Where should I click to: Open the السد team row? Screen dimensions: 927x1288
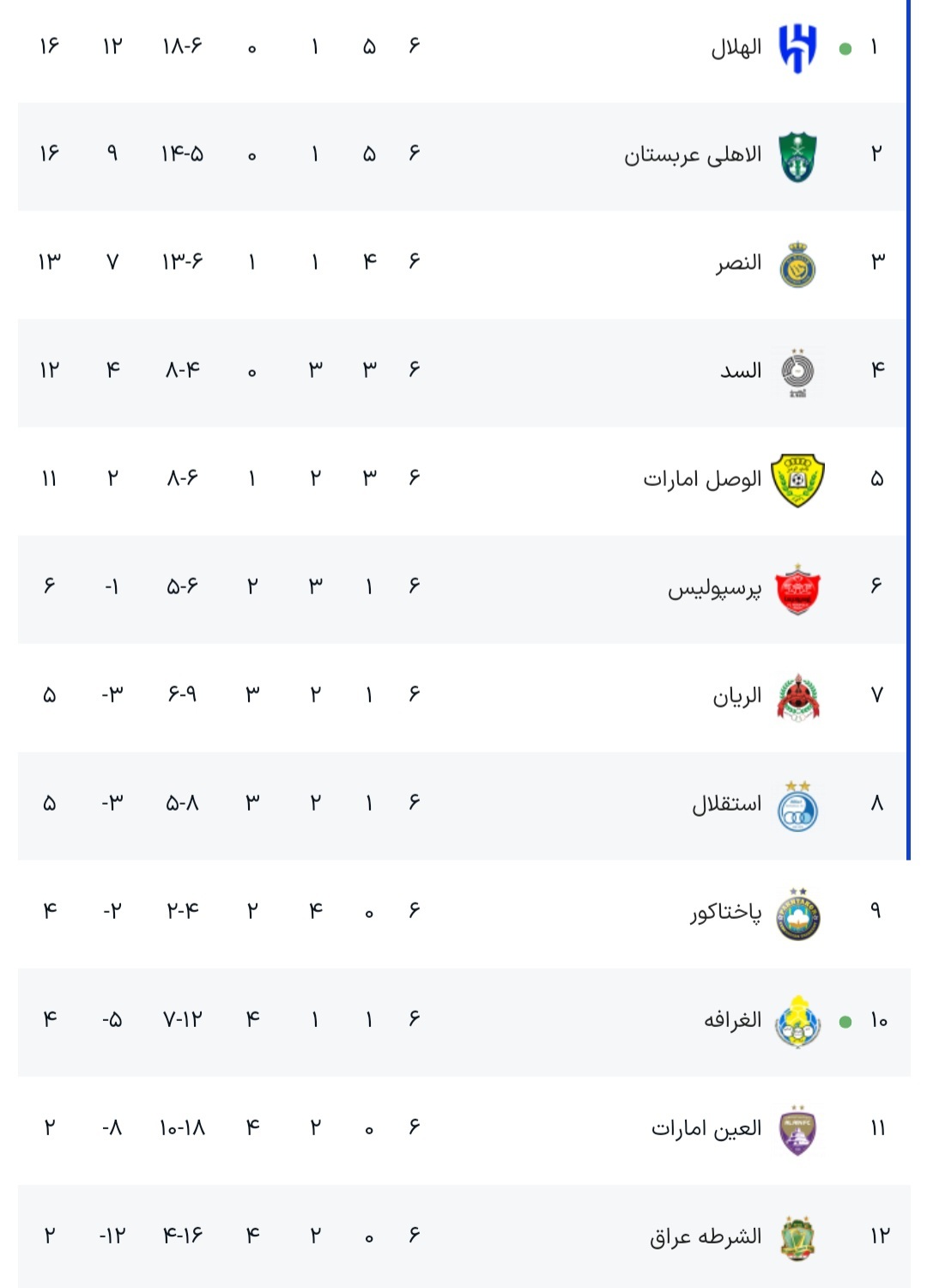click(x=741, y=371)
